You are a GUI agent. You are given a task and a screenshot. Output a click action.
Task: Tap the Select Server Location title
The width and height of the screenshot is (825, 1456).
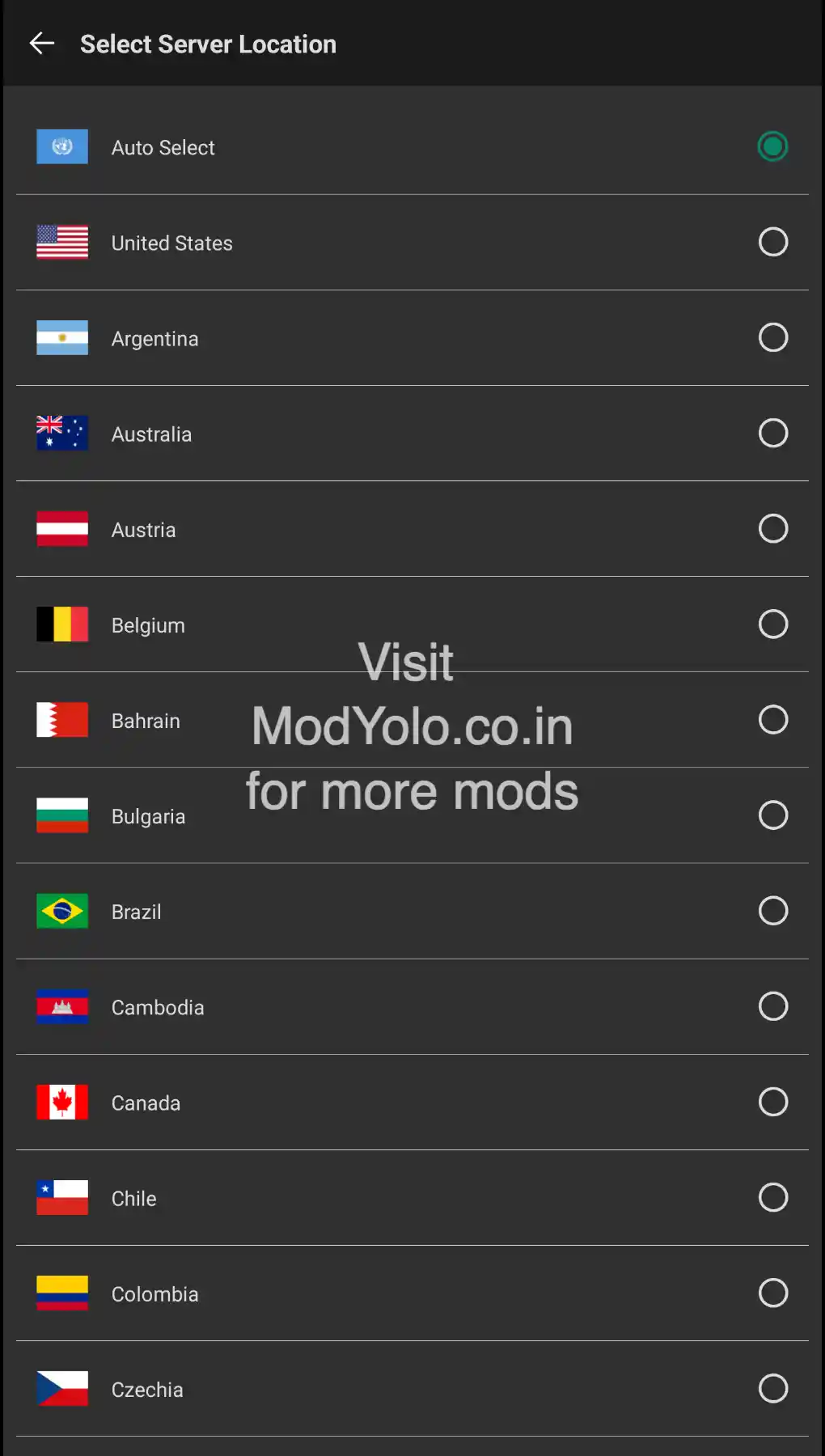coord(208,43)
